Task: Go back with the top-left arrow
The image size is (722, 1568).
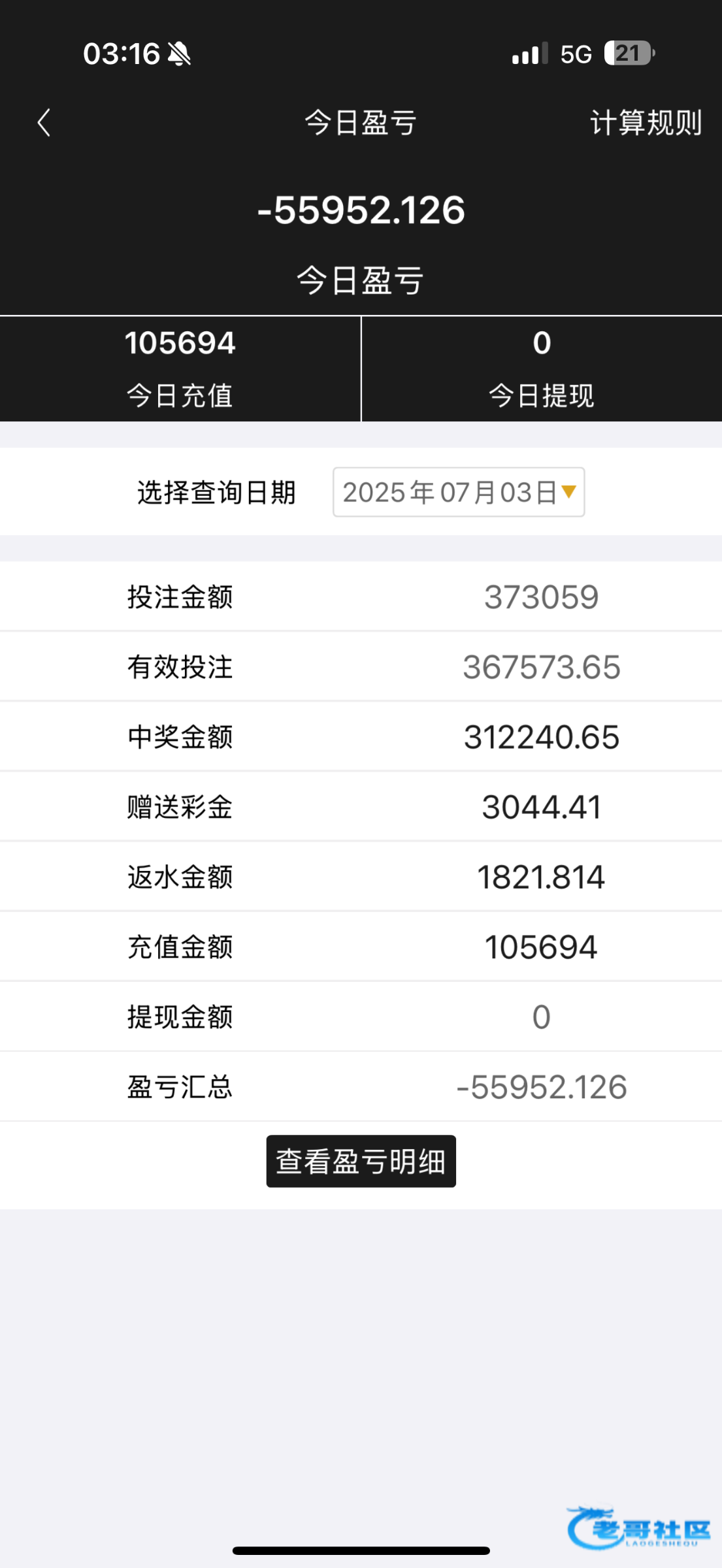Action: 44,123
